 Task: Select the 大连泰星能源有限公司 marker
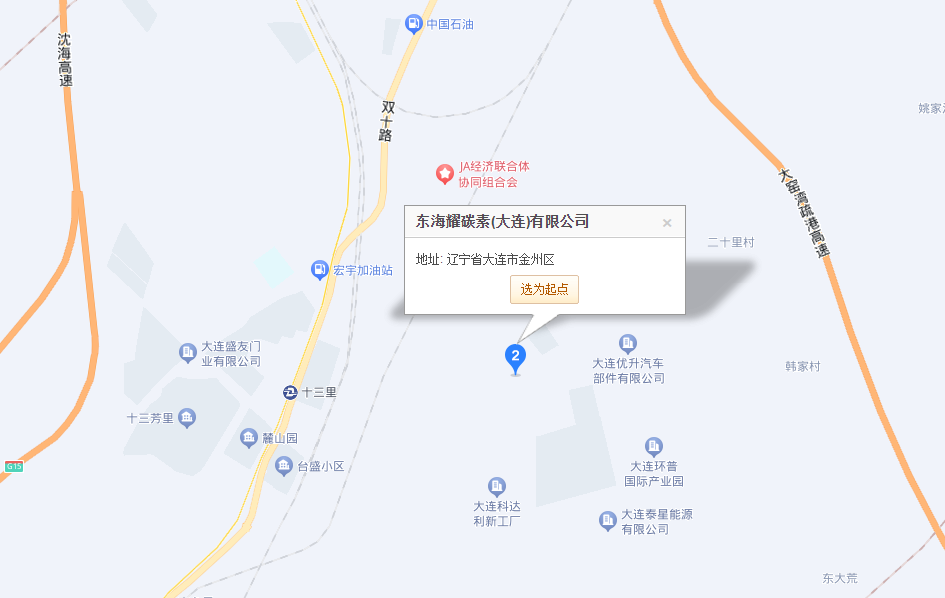click(607, 520)
